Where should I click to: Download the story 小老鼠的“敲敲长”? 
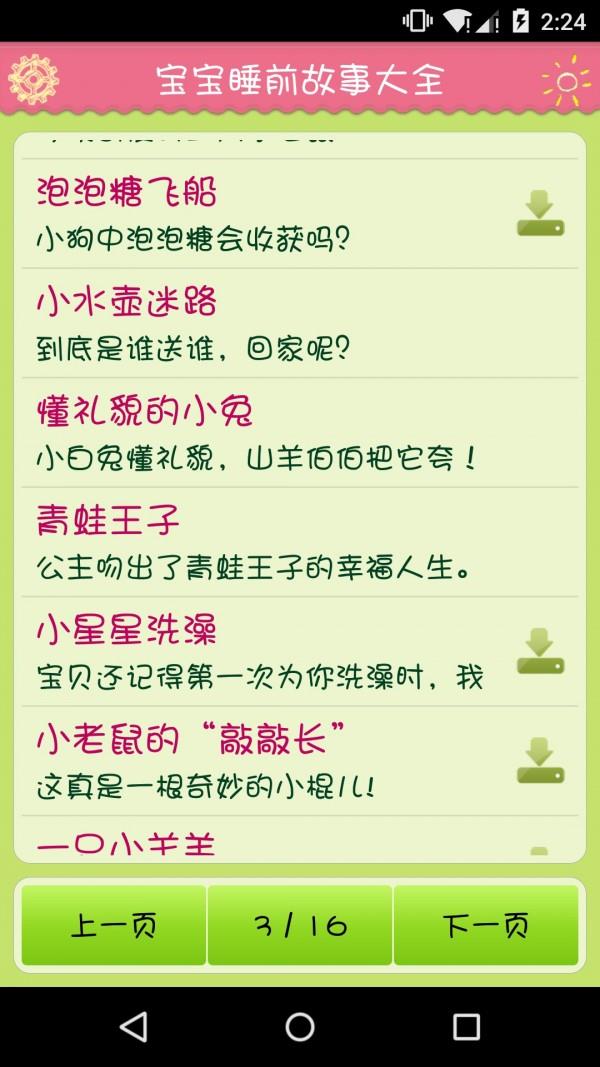(540, 762)
